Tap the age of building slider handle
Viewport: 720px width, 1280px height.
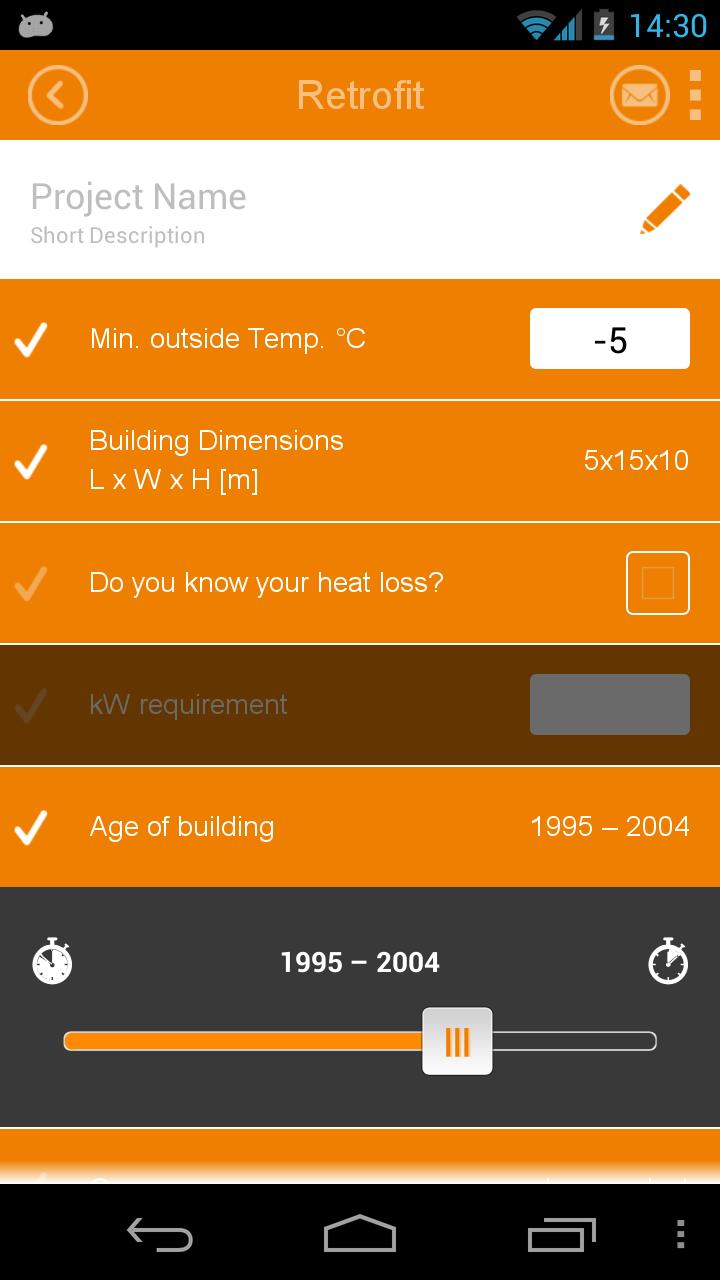[457, 1042]
